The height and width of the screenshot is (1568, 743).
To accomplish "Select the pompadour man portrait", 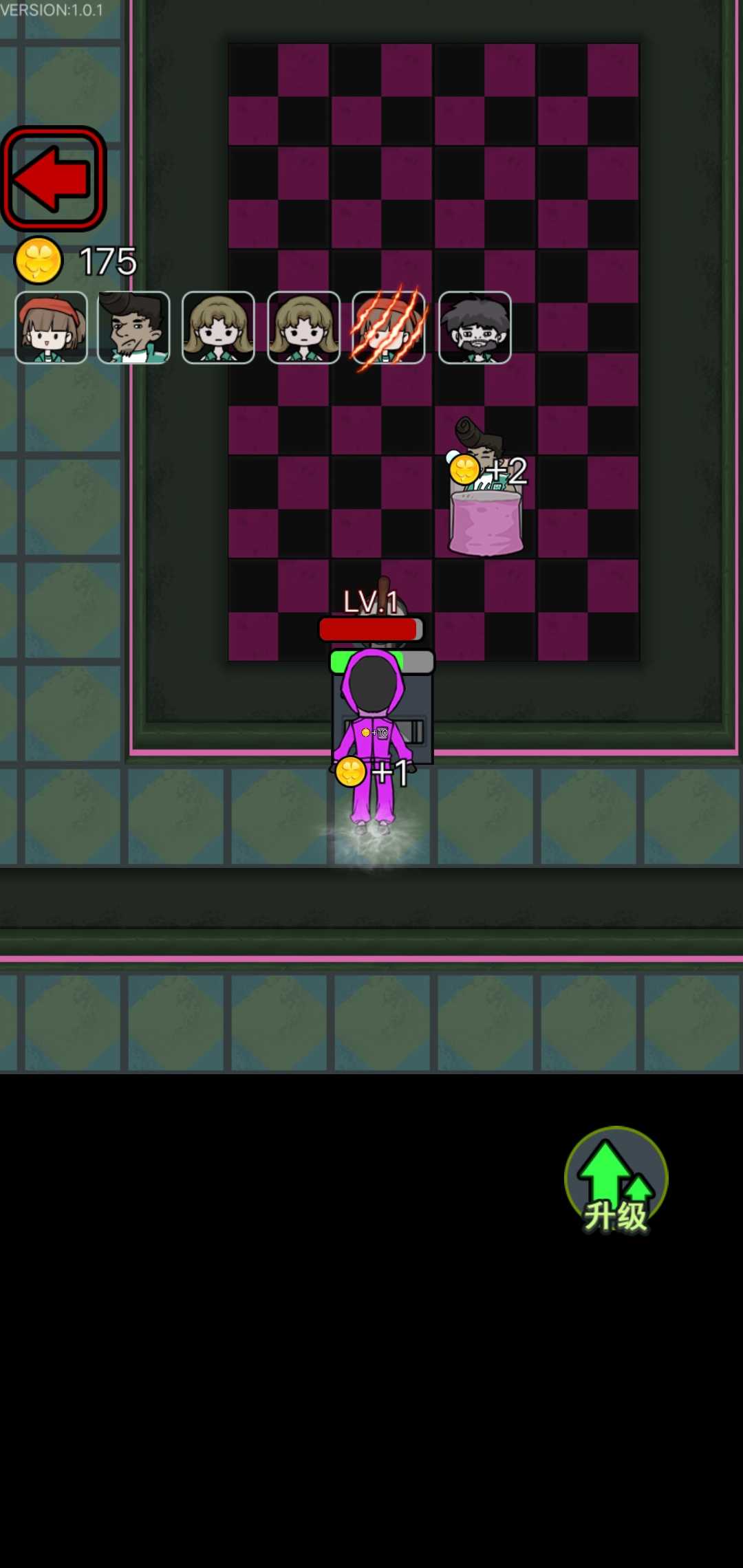I will [133, 327].
